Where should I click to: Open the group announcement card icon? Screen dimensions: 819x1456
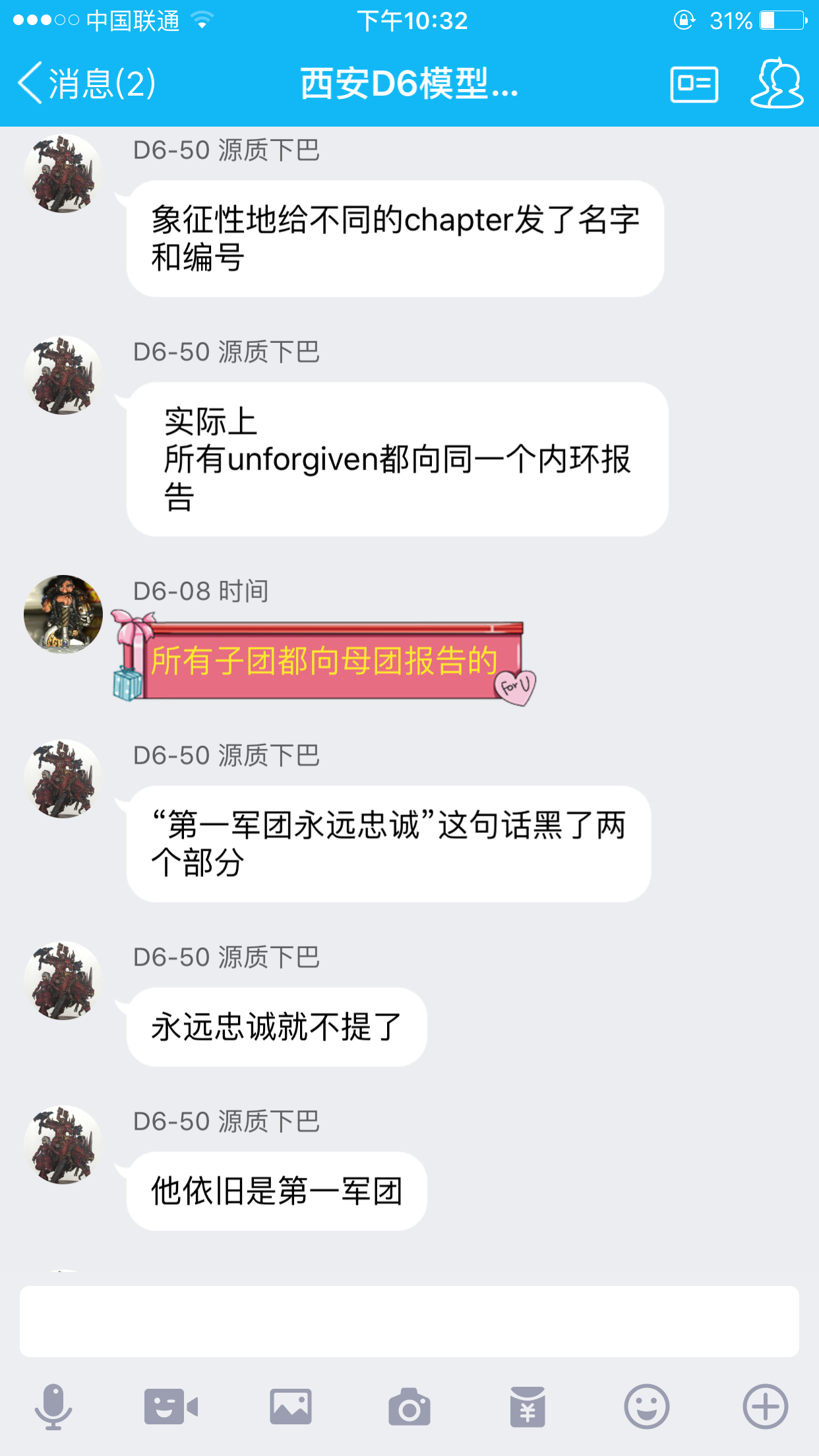[694, 84]
